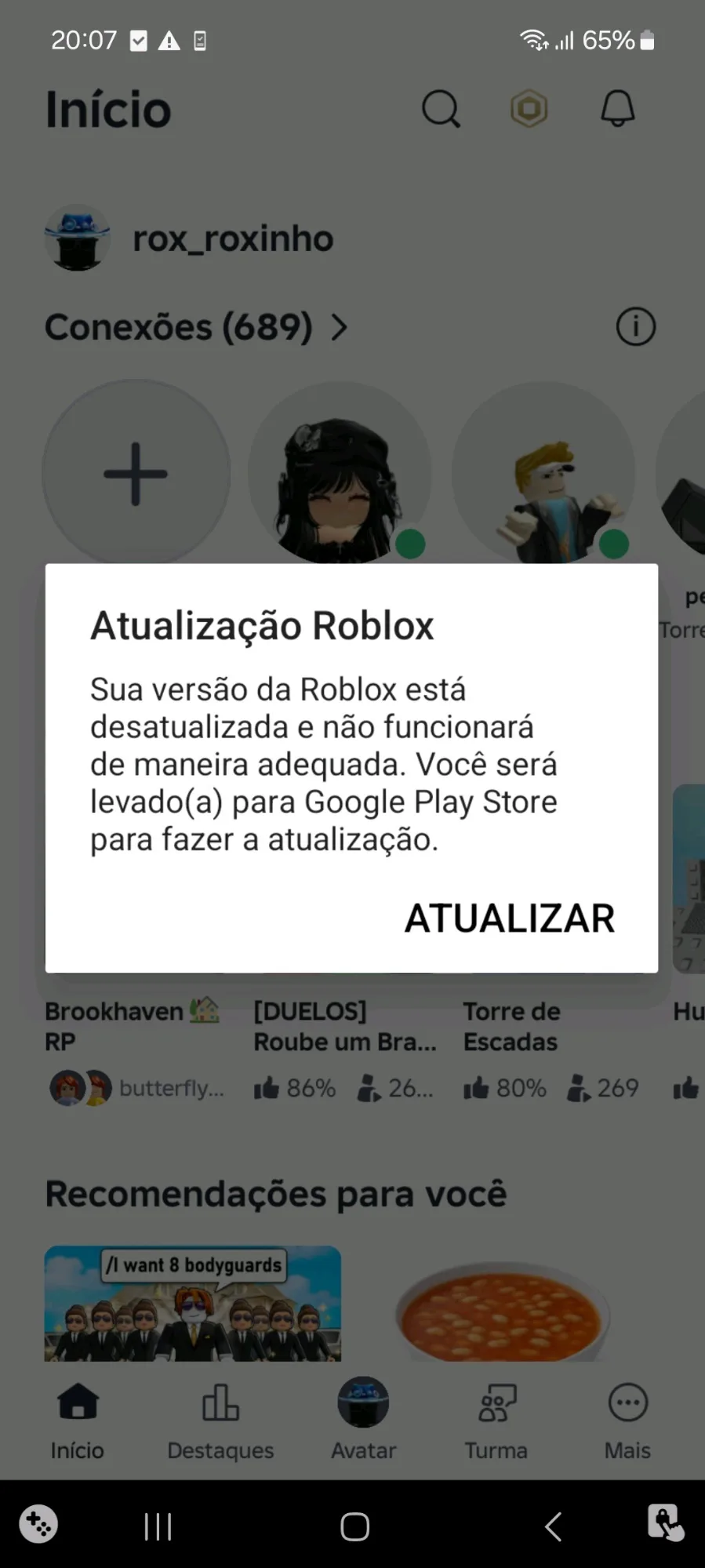This screenshot has height=1568, width=705.
Task: Go to the phone's home screen
Action: coord(354,1526)
